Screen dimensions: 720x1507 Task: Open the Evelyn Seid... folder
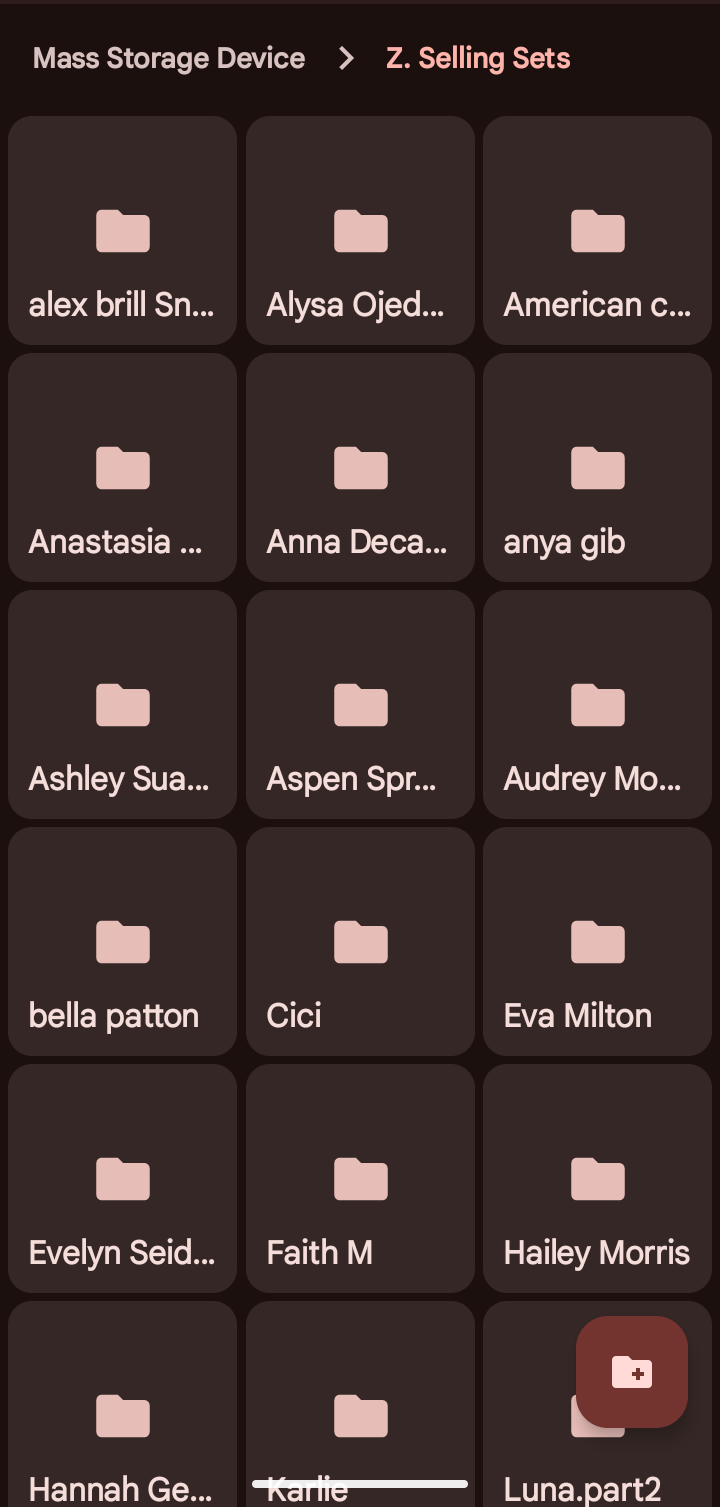[122, 1179]
